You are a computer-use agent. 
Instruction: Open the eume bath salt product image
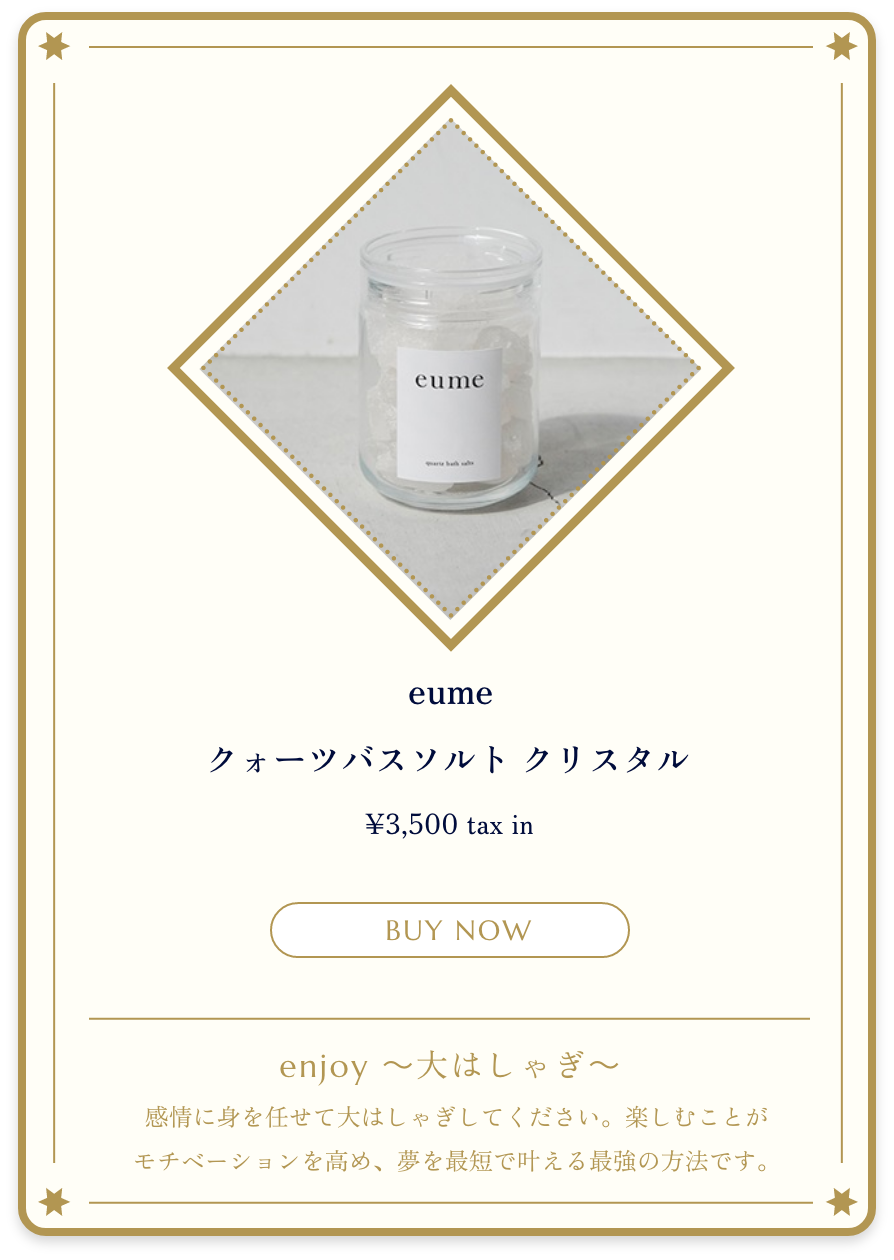point(450,369)
